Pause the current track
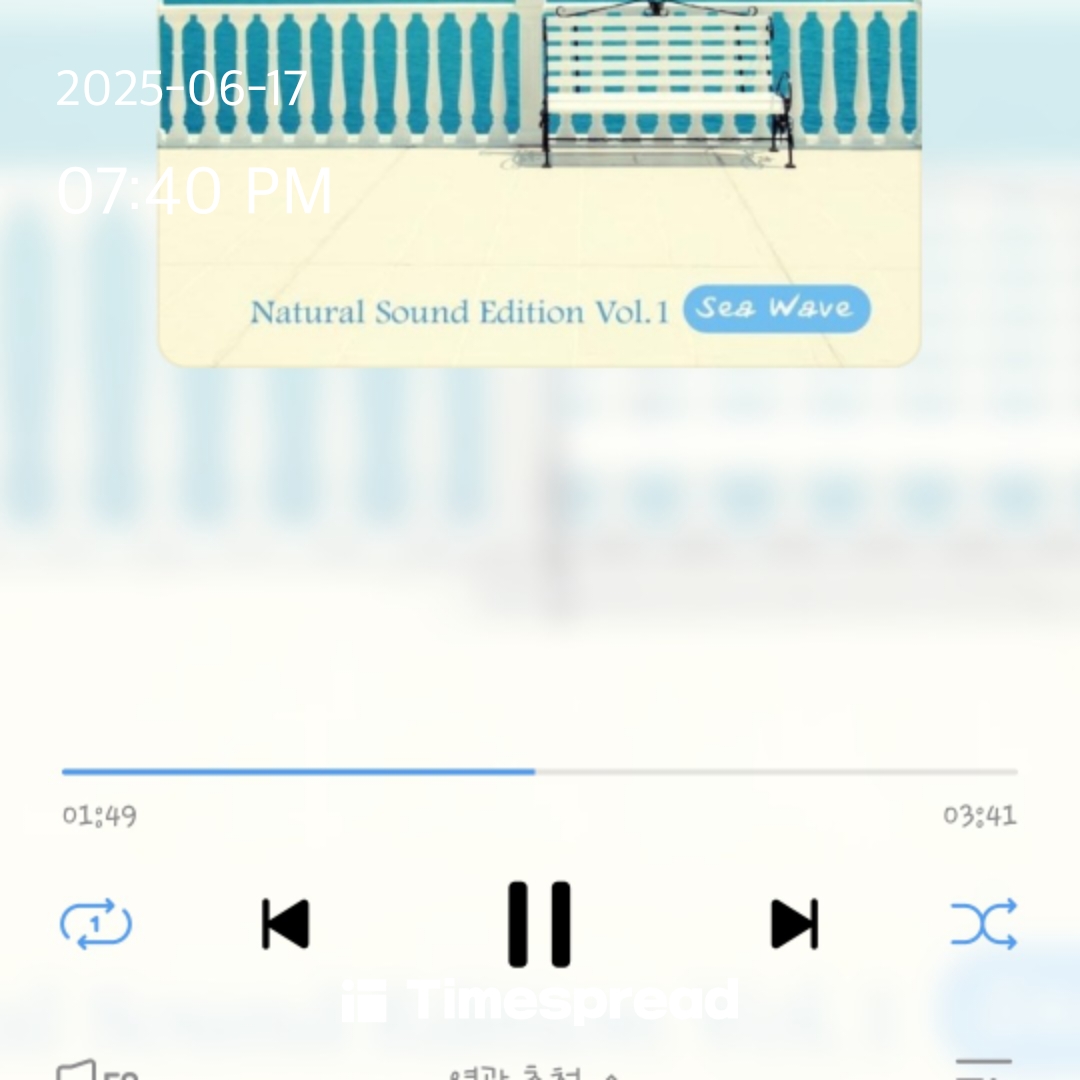The height and width of the screenshot is (1080, 1080). pyautogui.click(x=539, y=924)
